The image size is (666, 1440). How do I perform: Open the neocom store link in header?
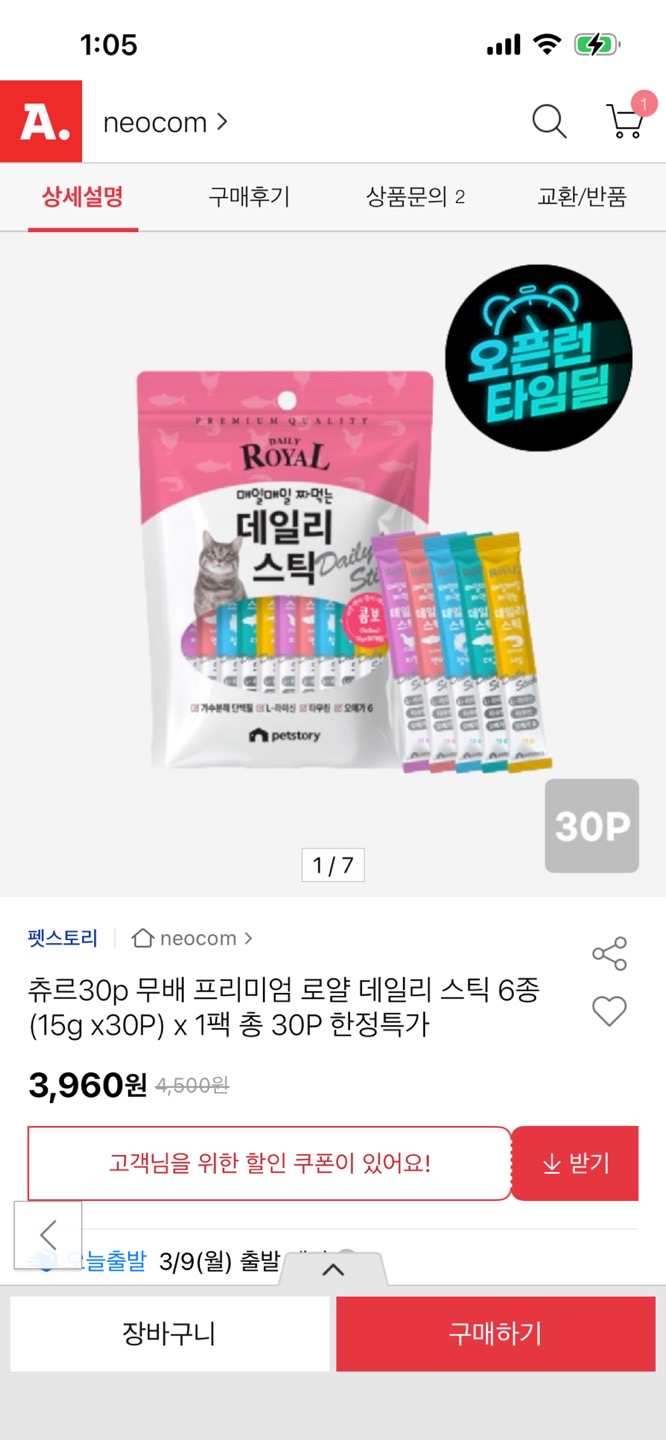166,123
